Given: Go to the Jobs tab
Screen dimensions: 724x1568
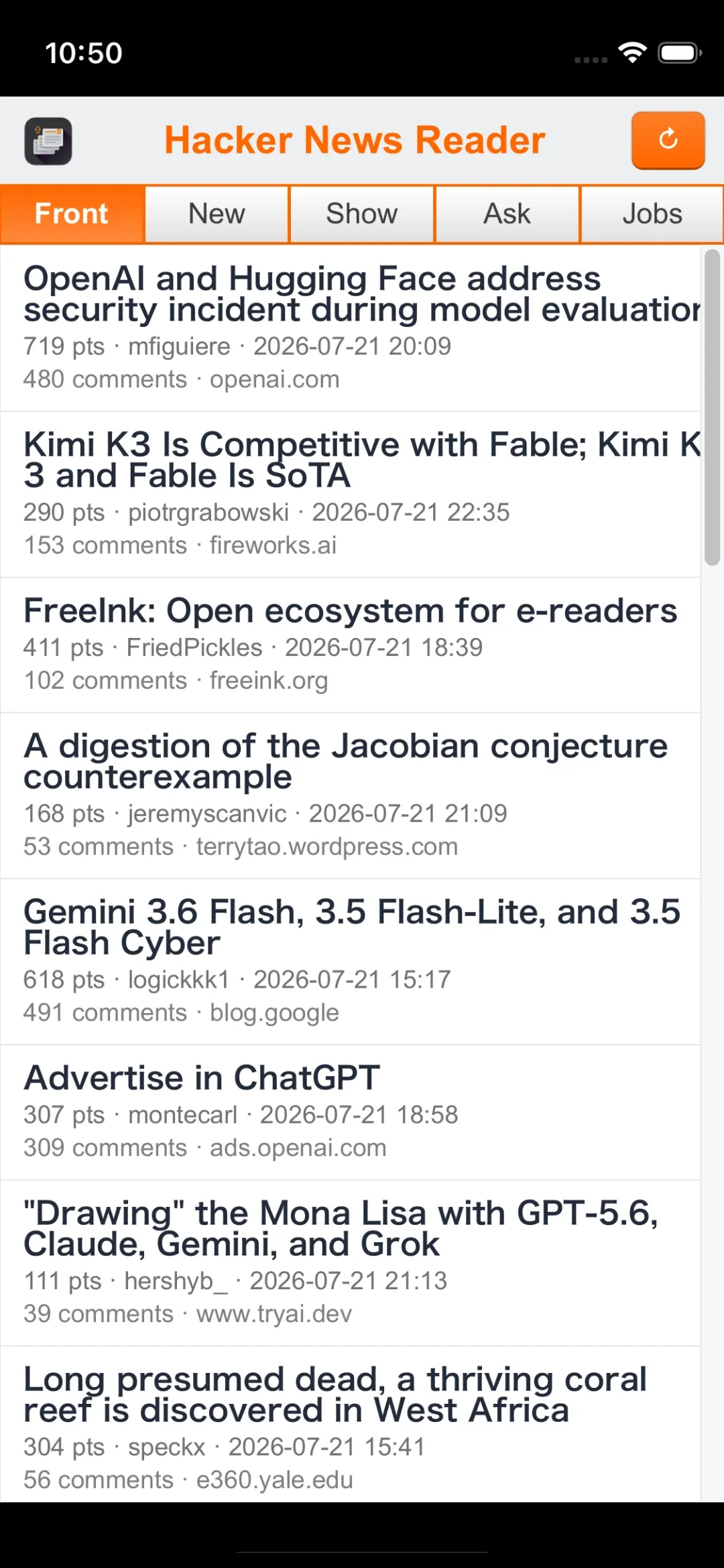Looking at the screenshot, I should tap(652, 214).
